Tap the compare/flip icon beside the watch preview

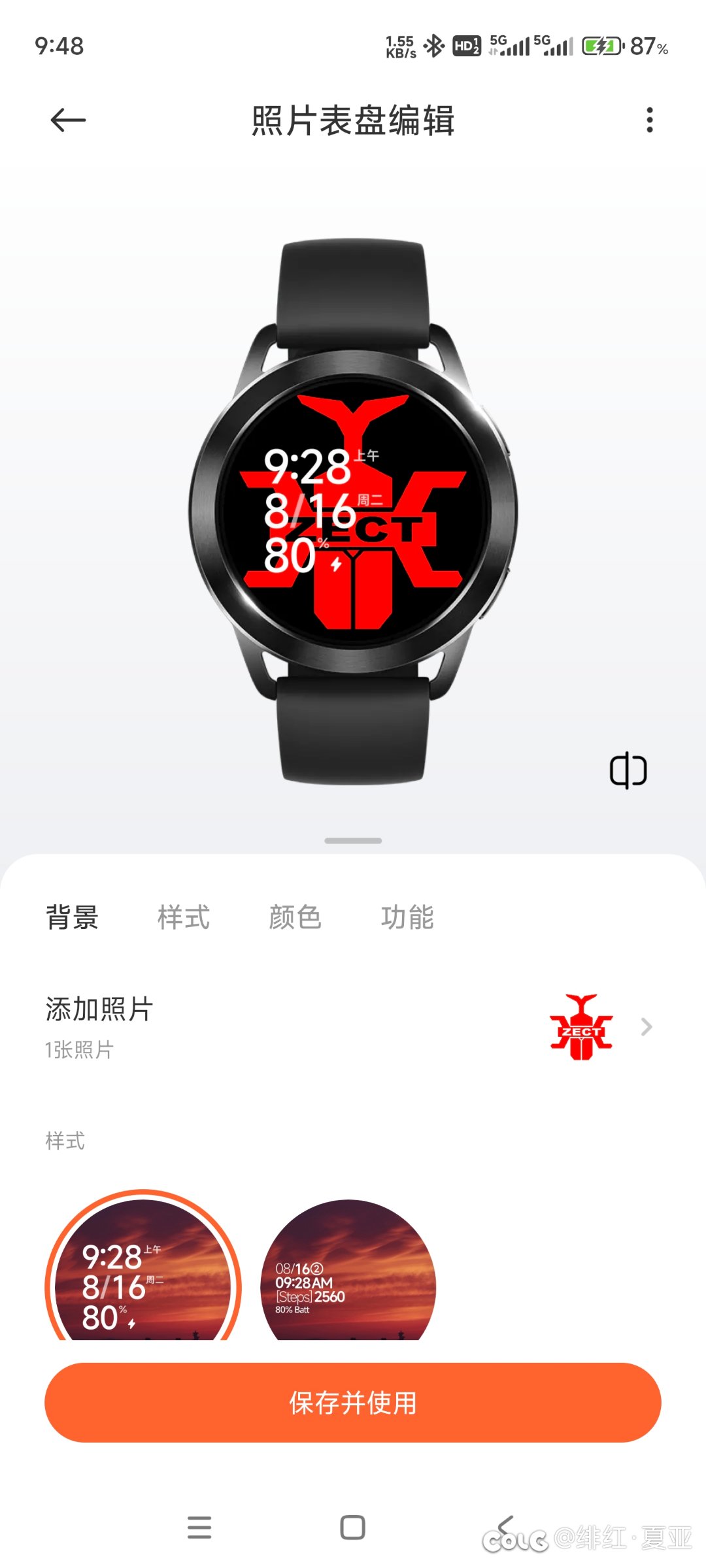point(628,770)
